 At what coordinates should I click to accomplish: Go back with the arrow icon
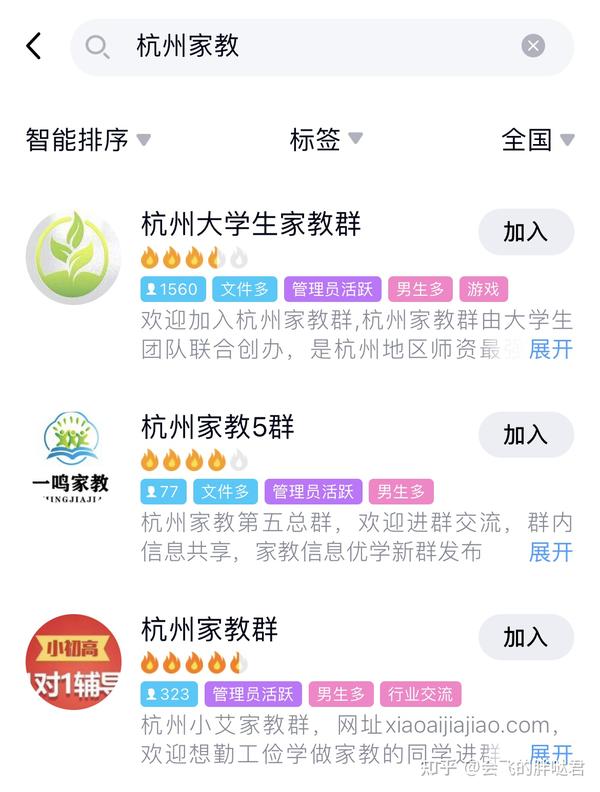(34, 46)
